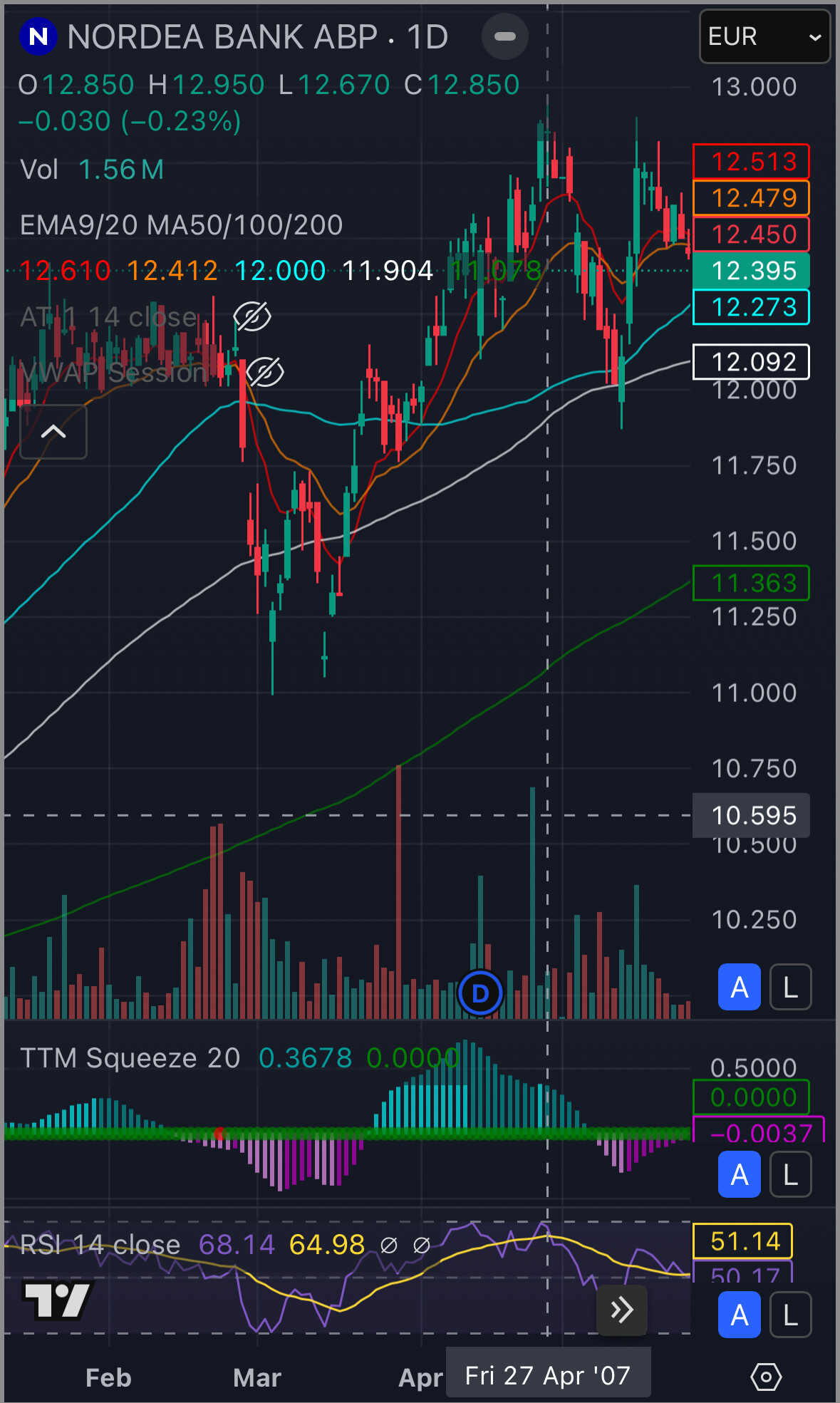Show the VWAP Session indicator
This screenshot has width=840, height=1403.
264,371
